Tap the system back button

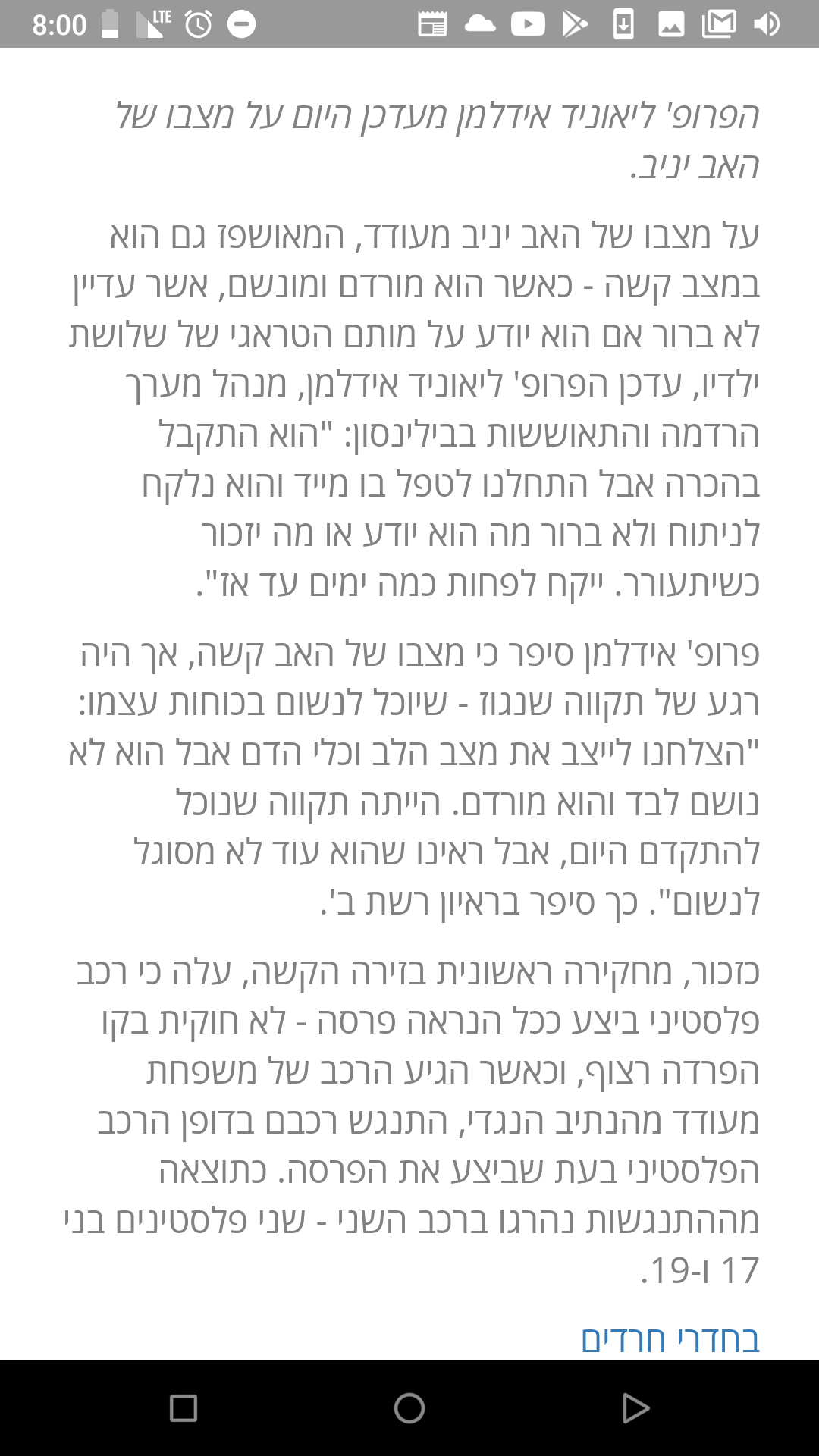635,1408
